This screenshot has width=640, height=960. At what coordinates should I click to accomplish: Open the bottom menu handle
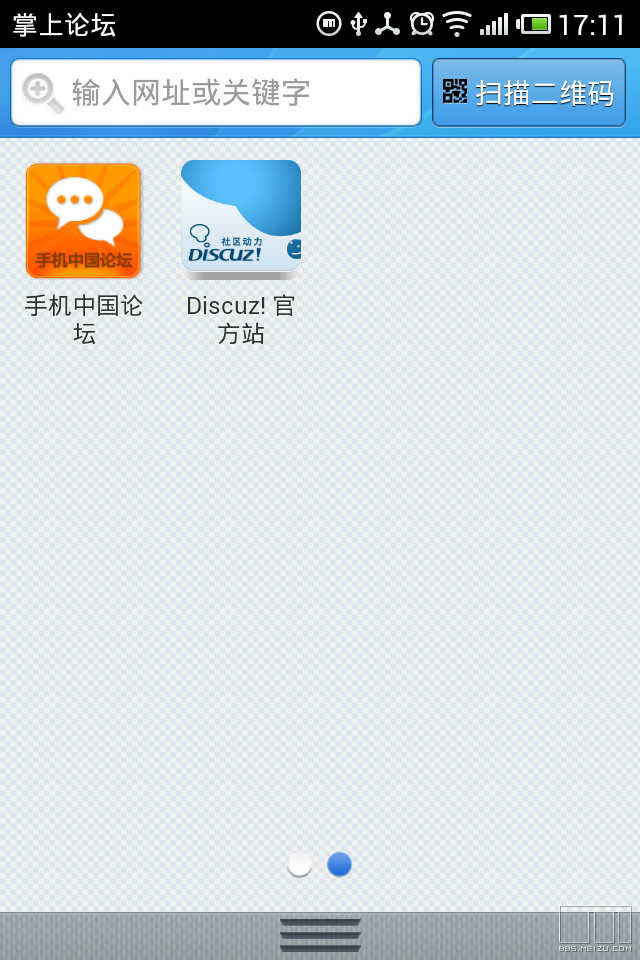click(x=320, y=935)
